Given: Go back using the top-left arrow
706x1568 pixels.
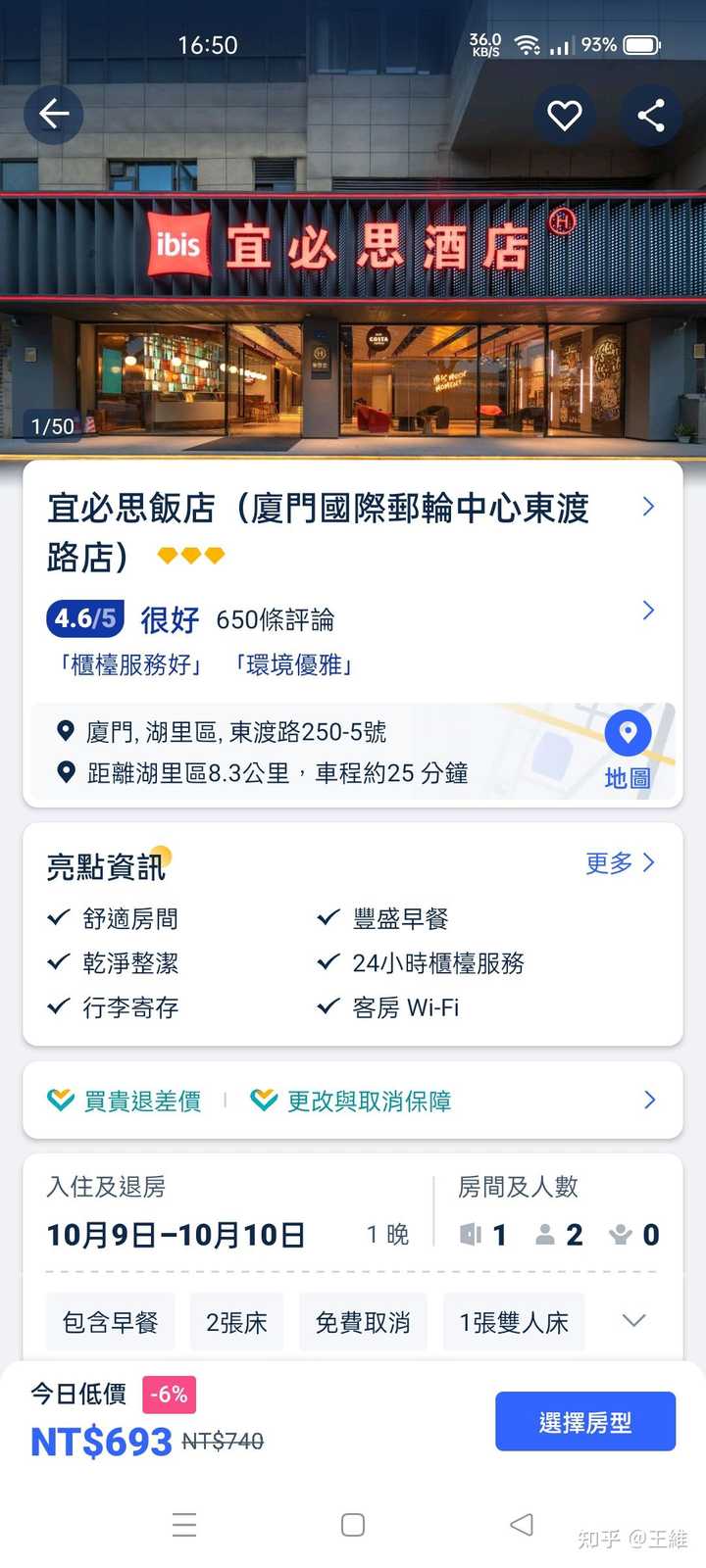Looking at the screenshot, I should [54, 115].
